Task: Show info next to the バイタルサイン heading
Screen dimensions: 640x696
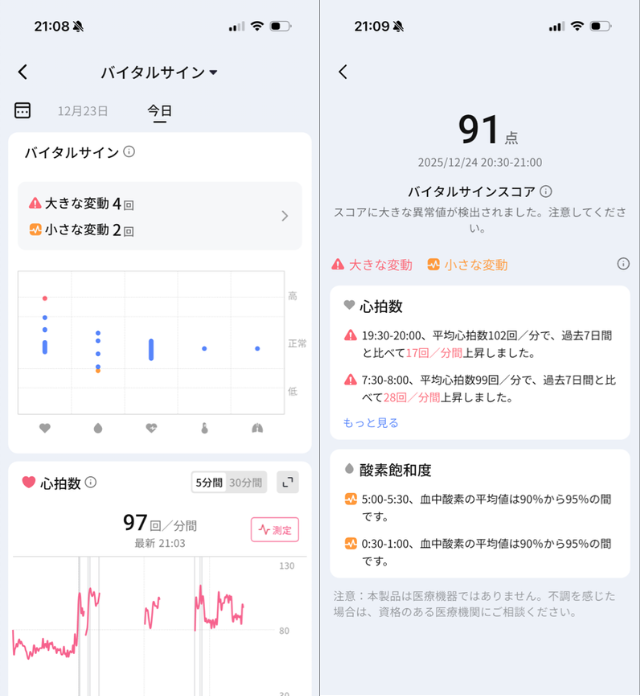Action: (129, 153)
